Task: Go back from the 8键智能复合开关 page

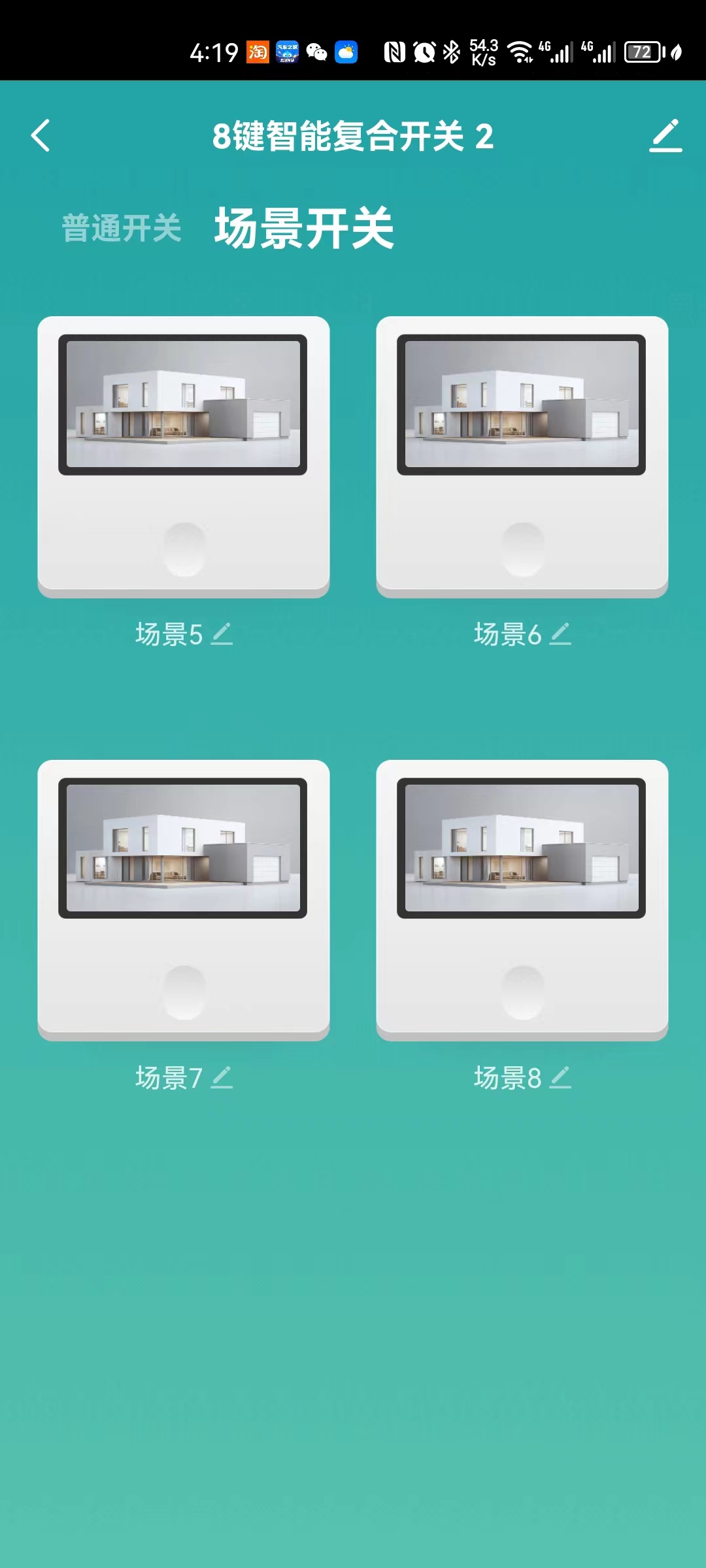Action: [x=41, y=136]
